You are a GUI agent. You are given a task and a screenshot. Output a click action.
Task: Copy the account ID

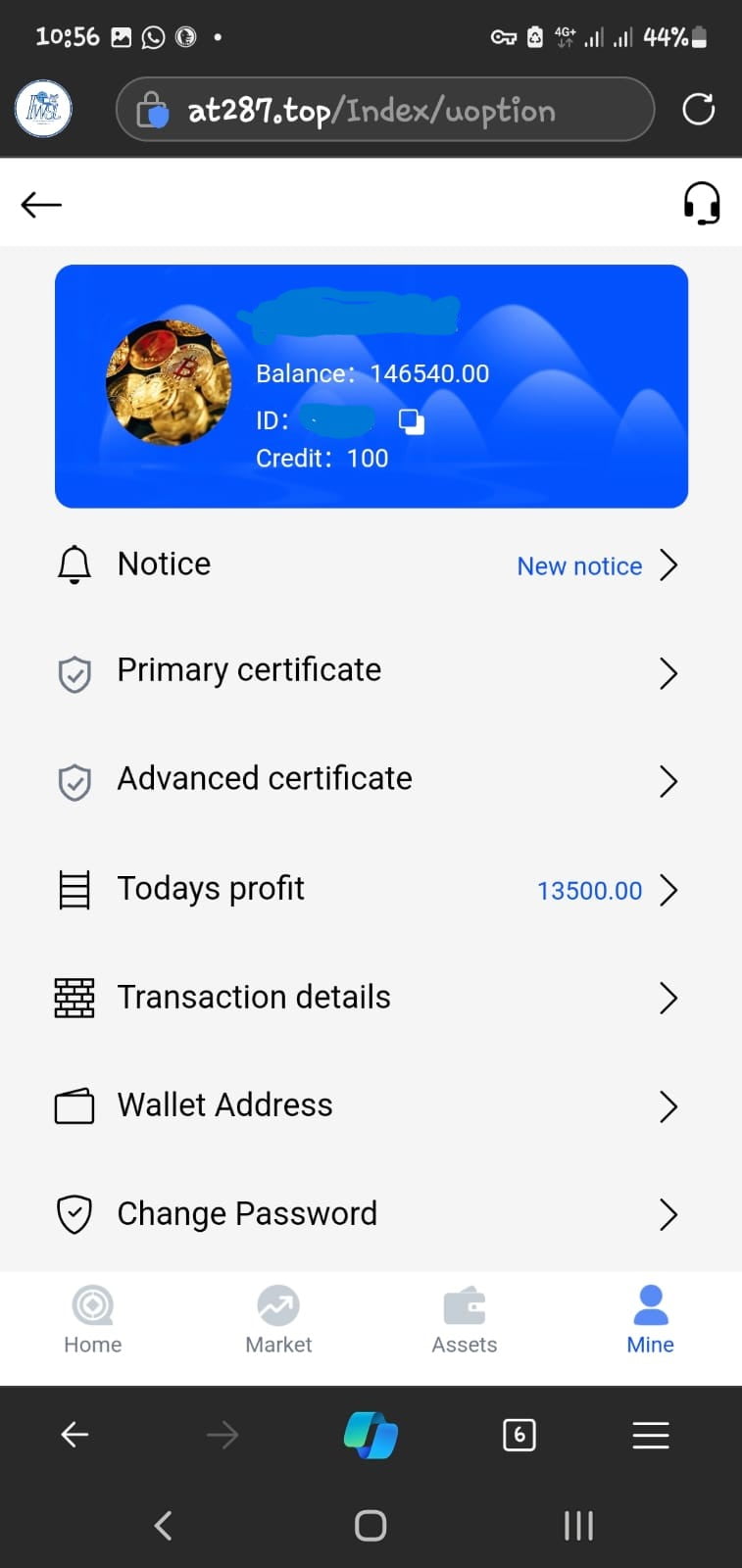tap(412, 421)
